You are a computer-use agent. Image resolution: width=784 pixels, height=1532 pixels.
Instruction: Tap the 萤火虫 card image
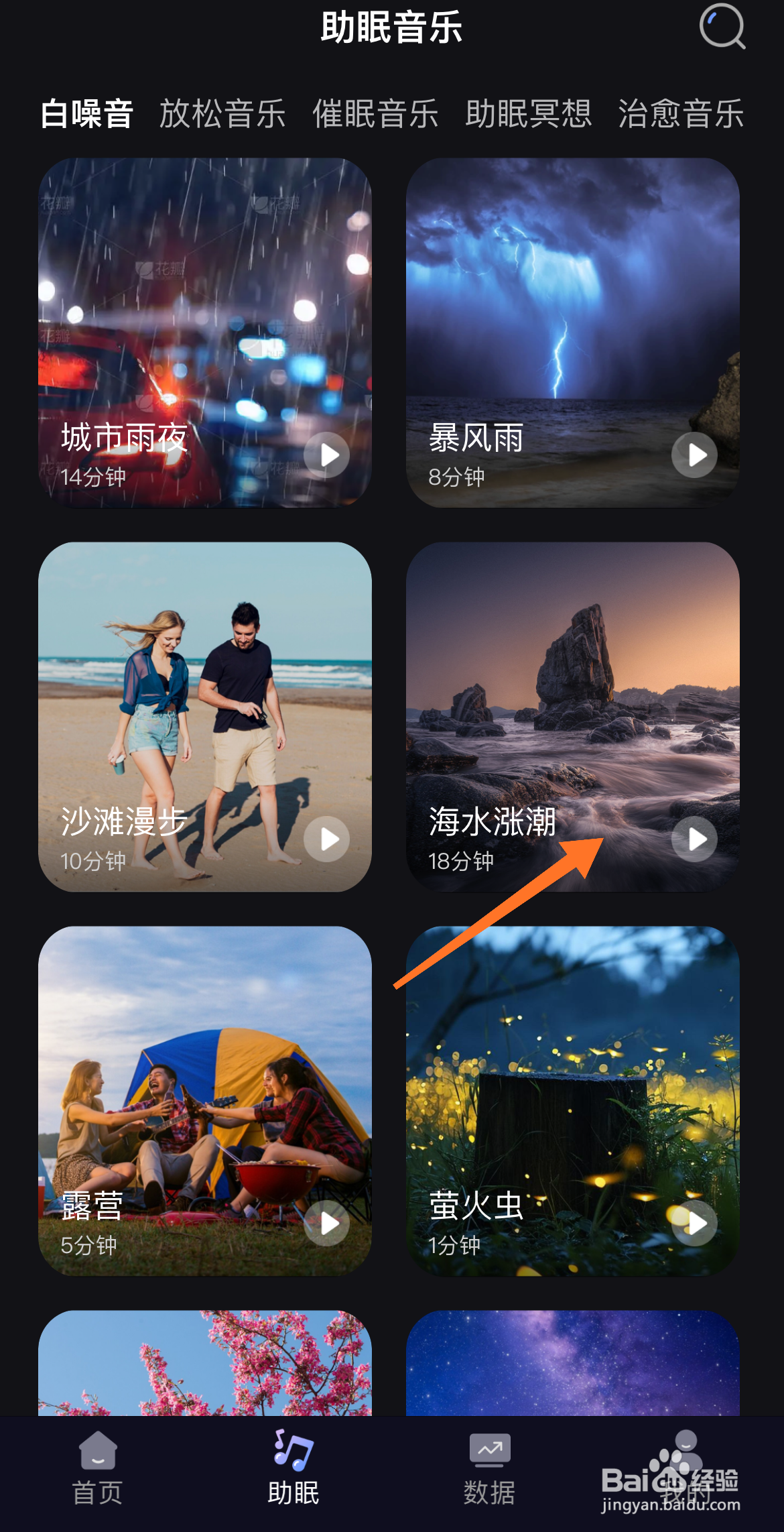click(x=573, y=1073)
